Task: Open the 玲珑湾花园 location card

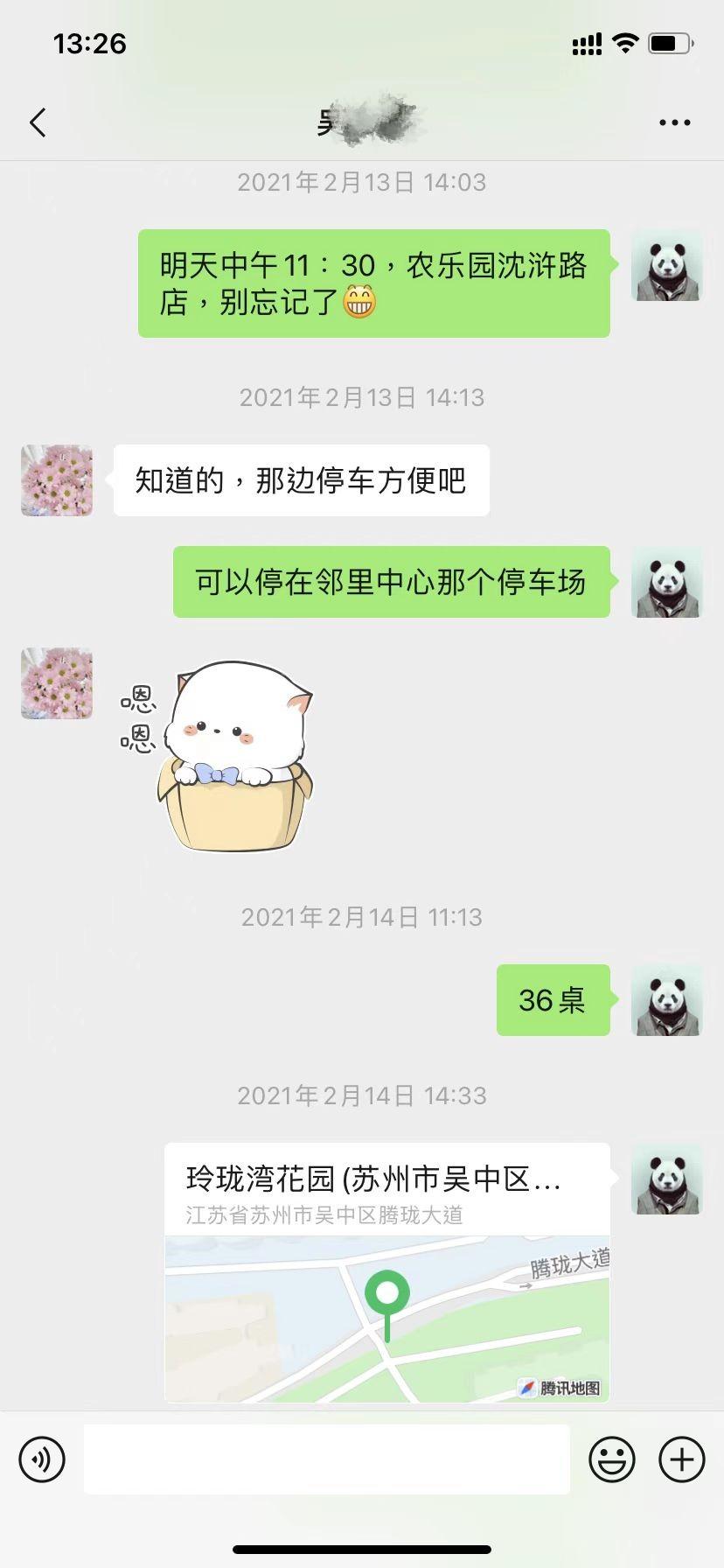Action: point(386,1271)
